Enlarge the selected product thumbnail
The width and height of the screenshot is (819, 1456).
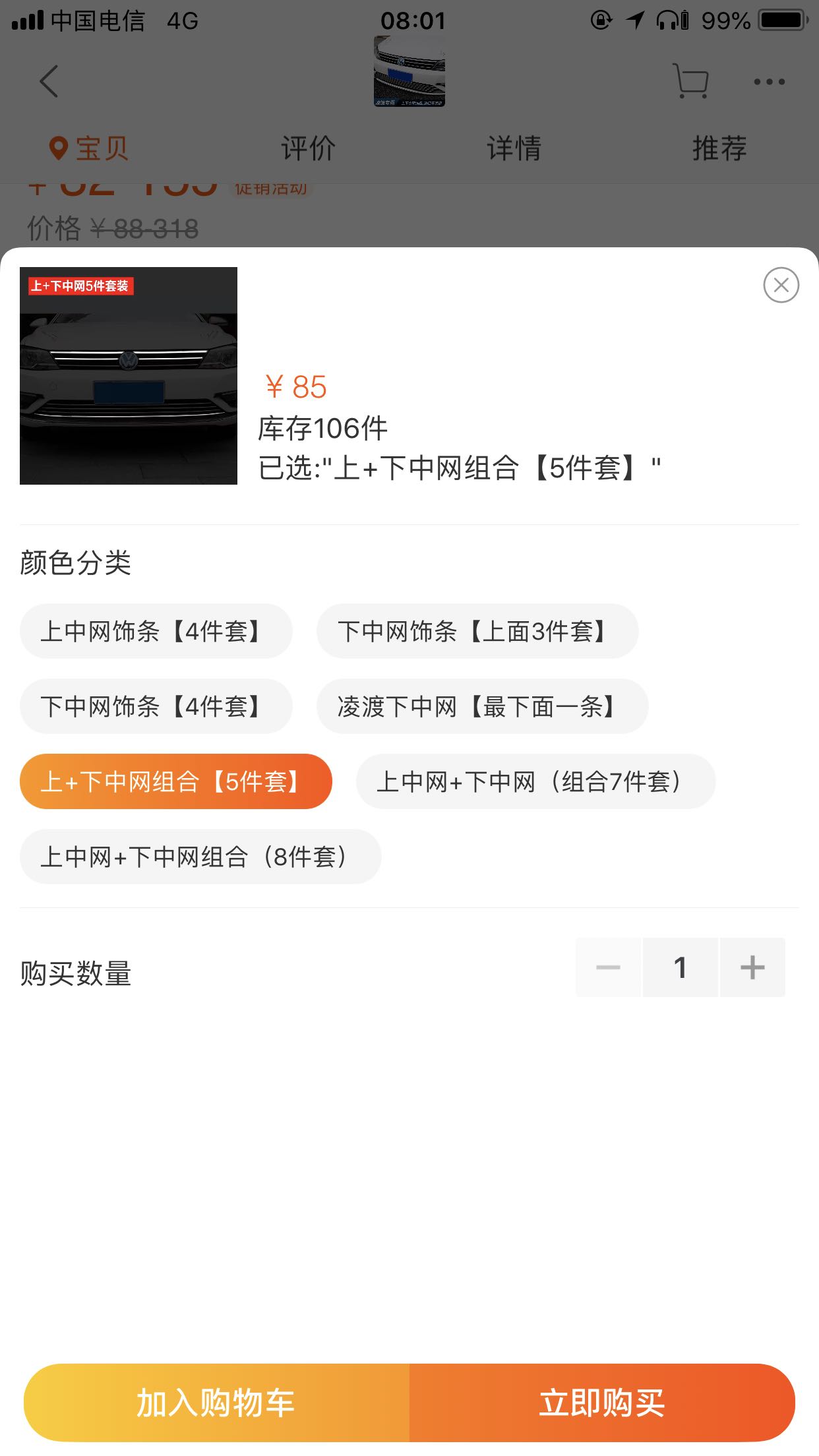coord(129,376)
